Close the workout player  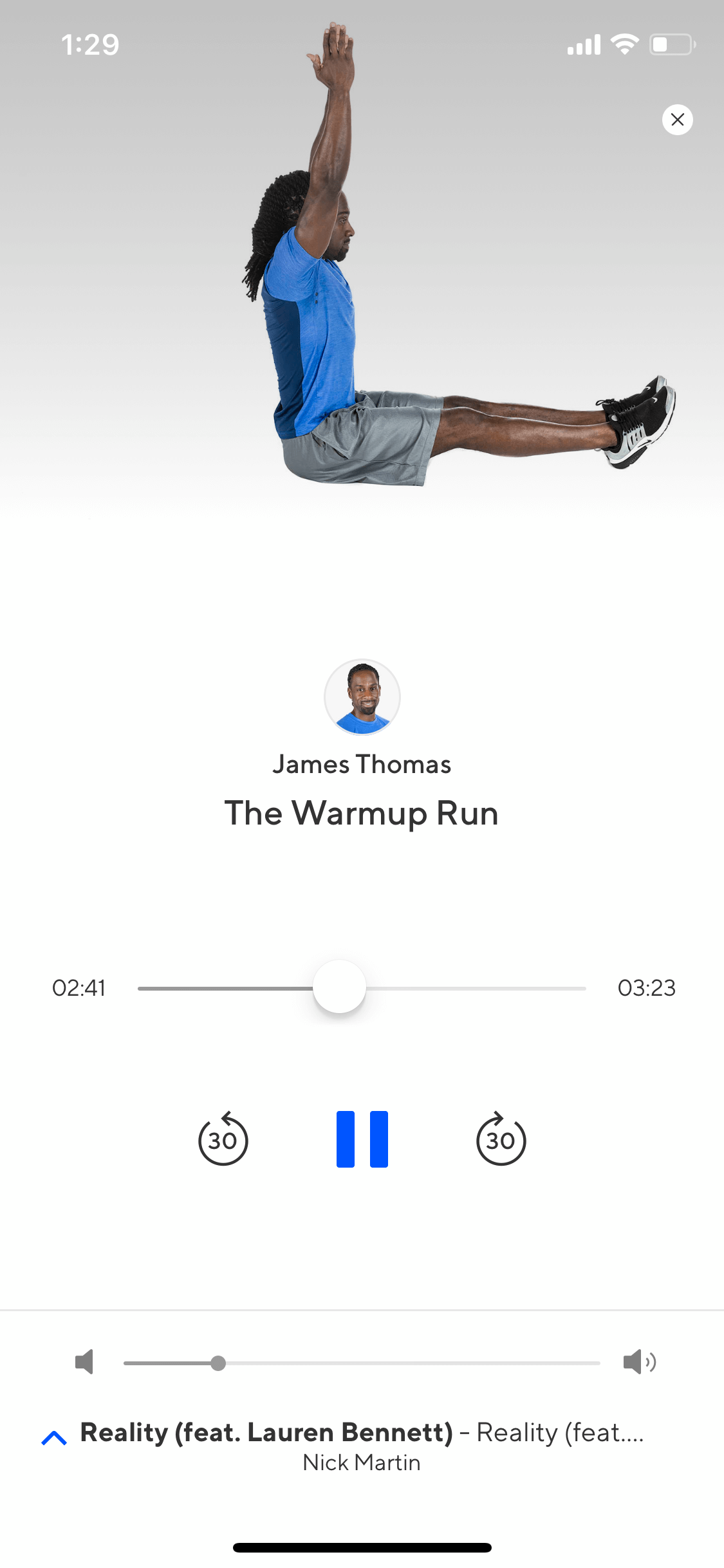point(677,120)
